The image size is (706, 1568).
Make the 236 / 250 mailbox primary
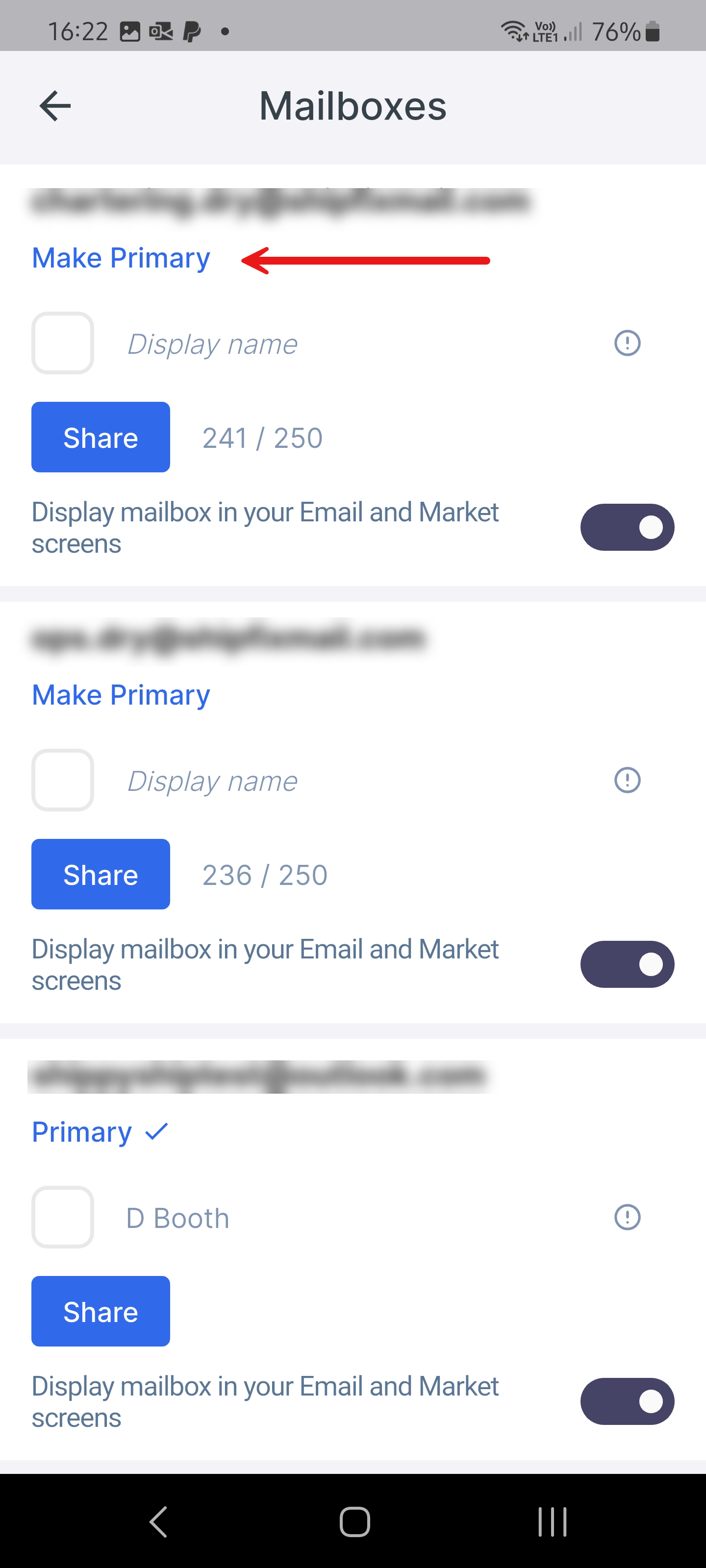tap(121, 694)
